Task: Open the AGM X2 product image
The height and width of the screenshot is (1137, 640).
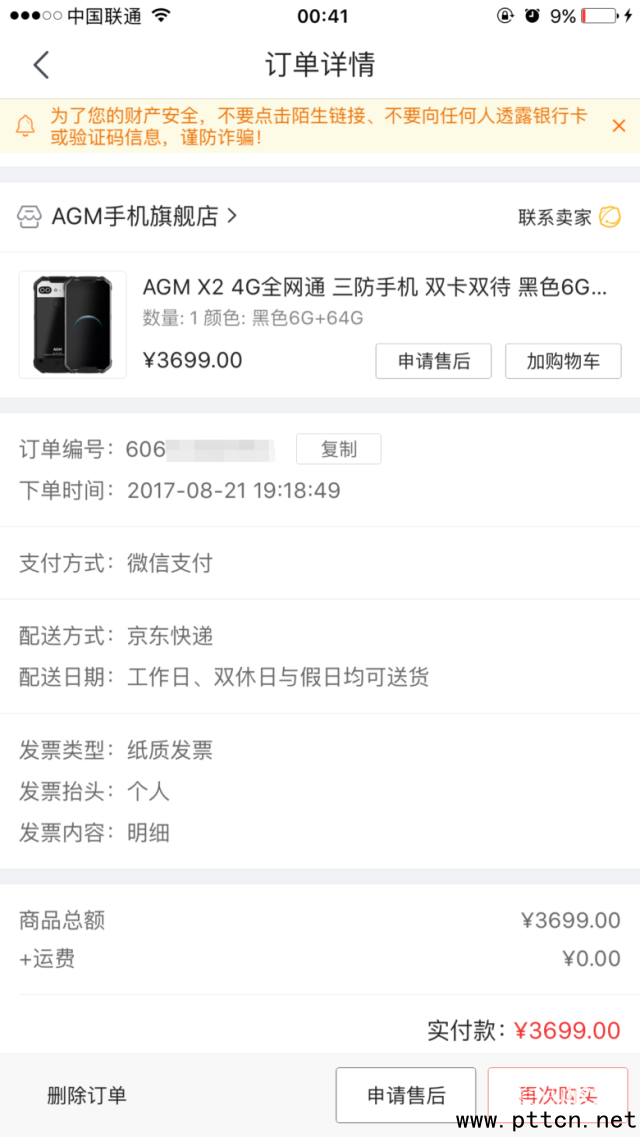Action: pyautogui.click(x=73, y=324)
